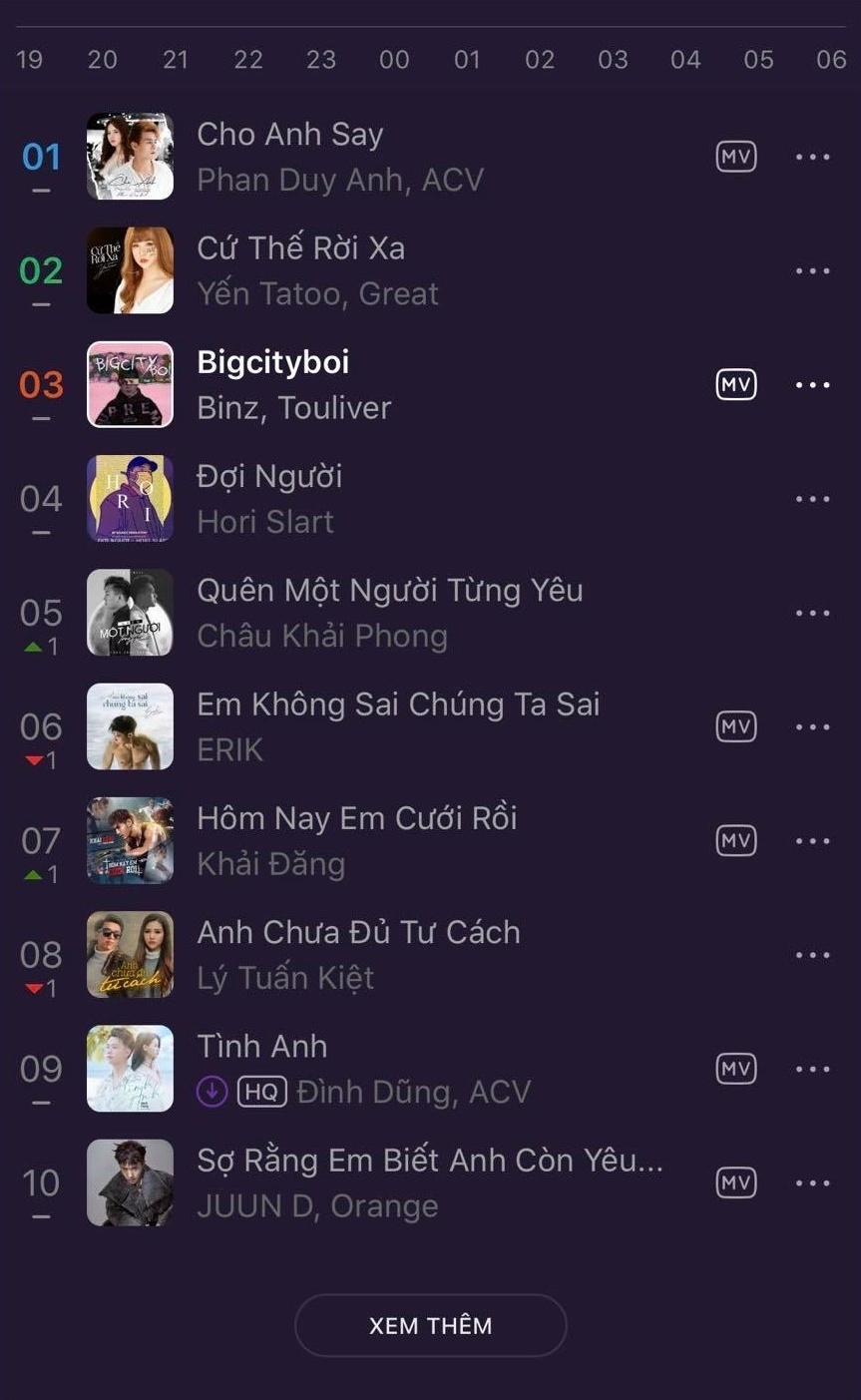The width and height of the screenshot is (861, 1400).
Task: Select hour 19 on the chart timeline
Action: pos(30,60)
